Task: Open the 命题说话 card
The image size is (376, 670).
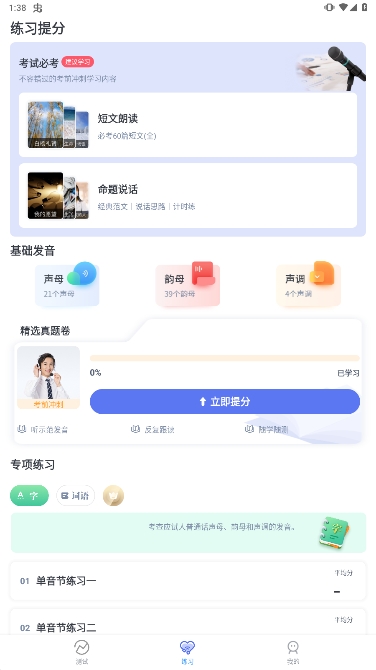Action: (188, 196)
